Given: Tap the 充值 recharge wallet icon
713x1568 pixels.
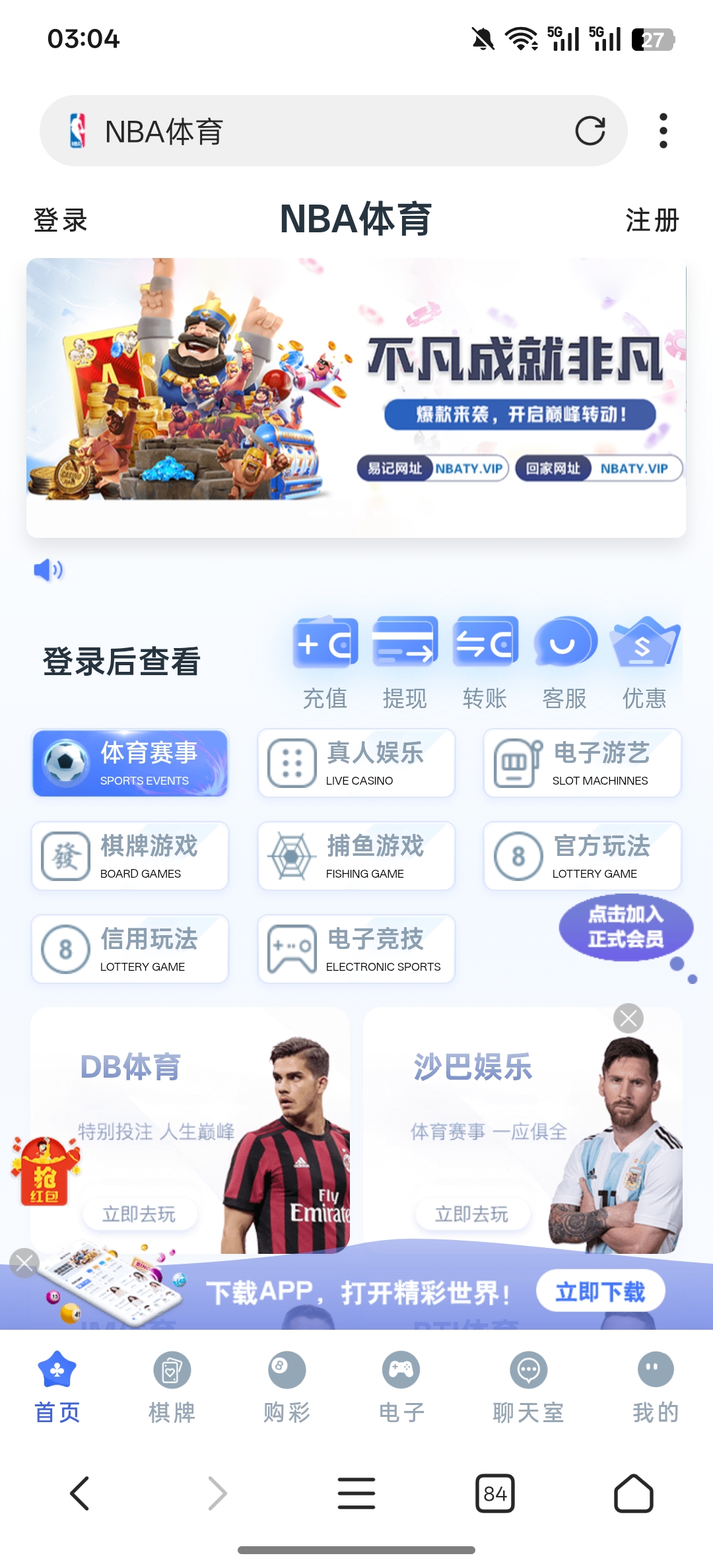Looking at the screenshot, I should 325,643.
